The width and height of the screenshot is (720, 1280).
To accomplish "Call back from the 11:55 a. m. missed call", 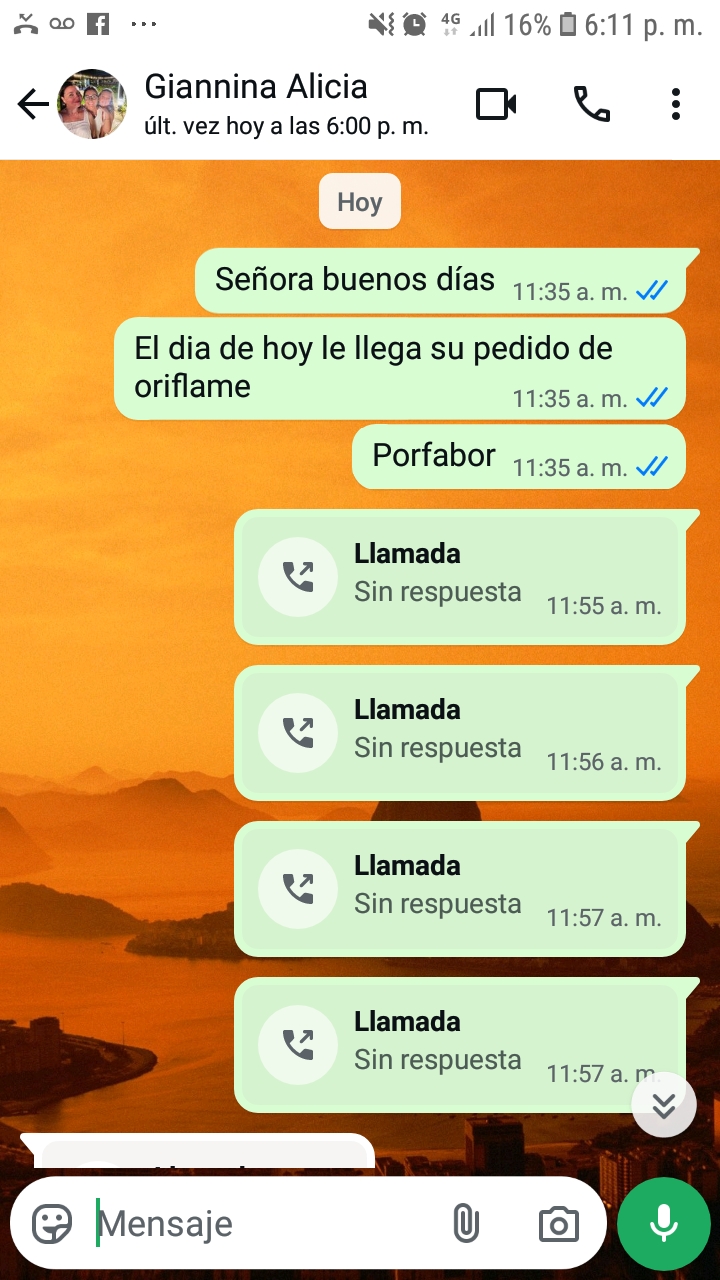I will 298,577.
